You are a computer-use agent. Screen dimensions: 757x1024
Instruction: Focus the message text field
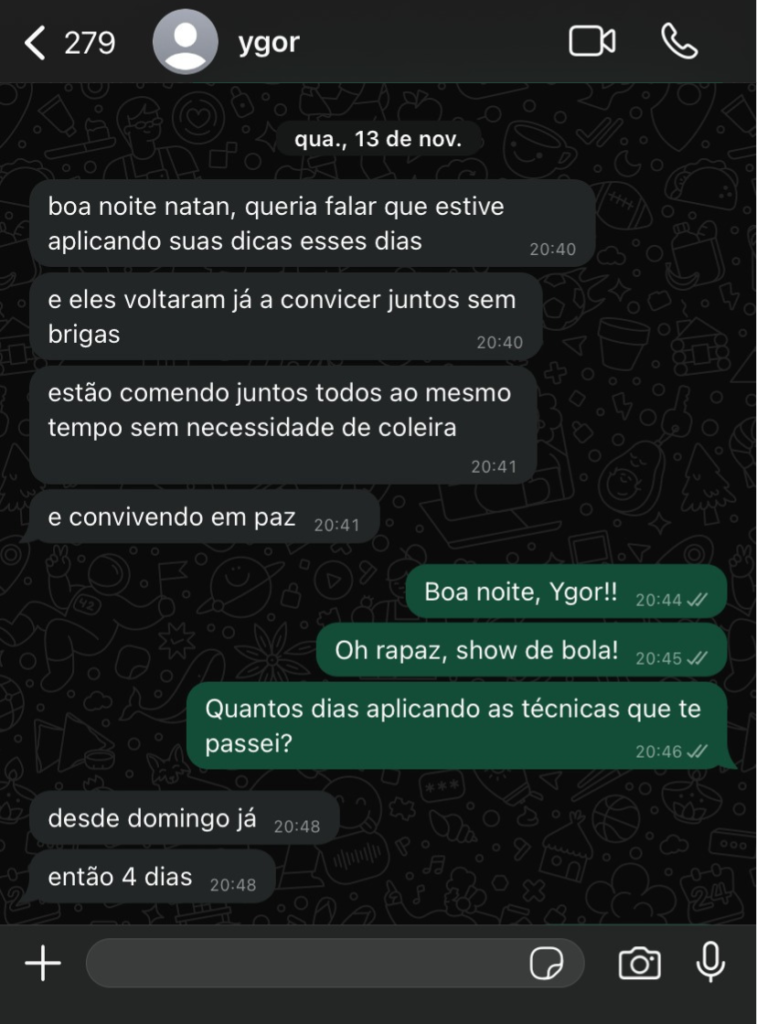[x=300, y=963]
